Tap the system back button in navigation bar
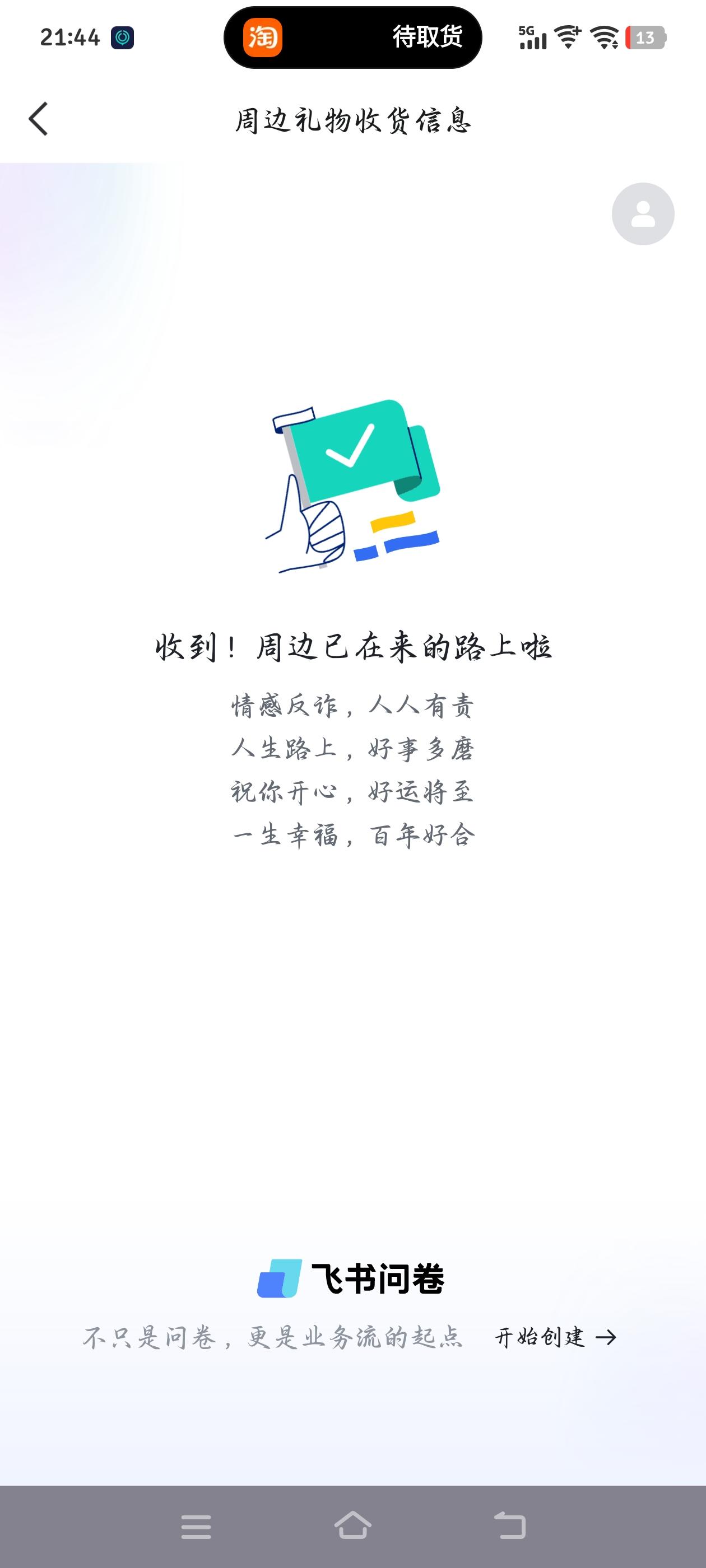This screenshot has height=1568, width=706. click(x=510, y=1525)
